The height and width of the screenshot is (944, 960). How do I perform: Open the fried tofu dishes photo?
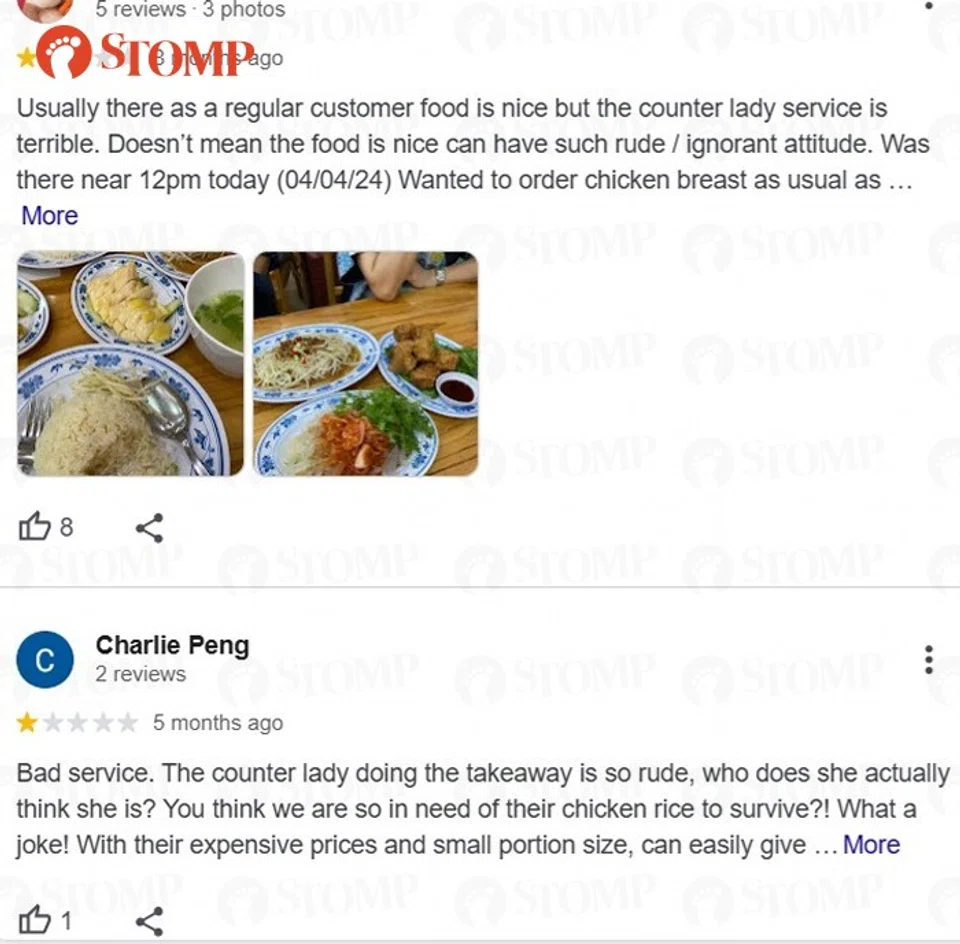[x=365, y=363]
